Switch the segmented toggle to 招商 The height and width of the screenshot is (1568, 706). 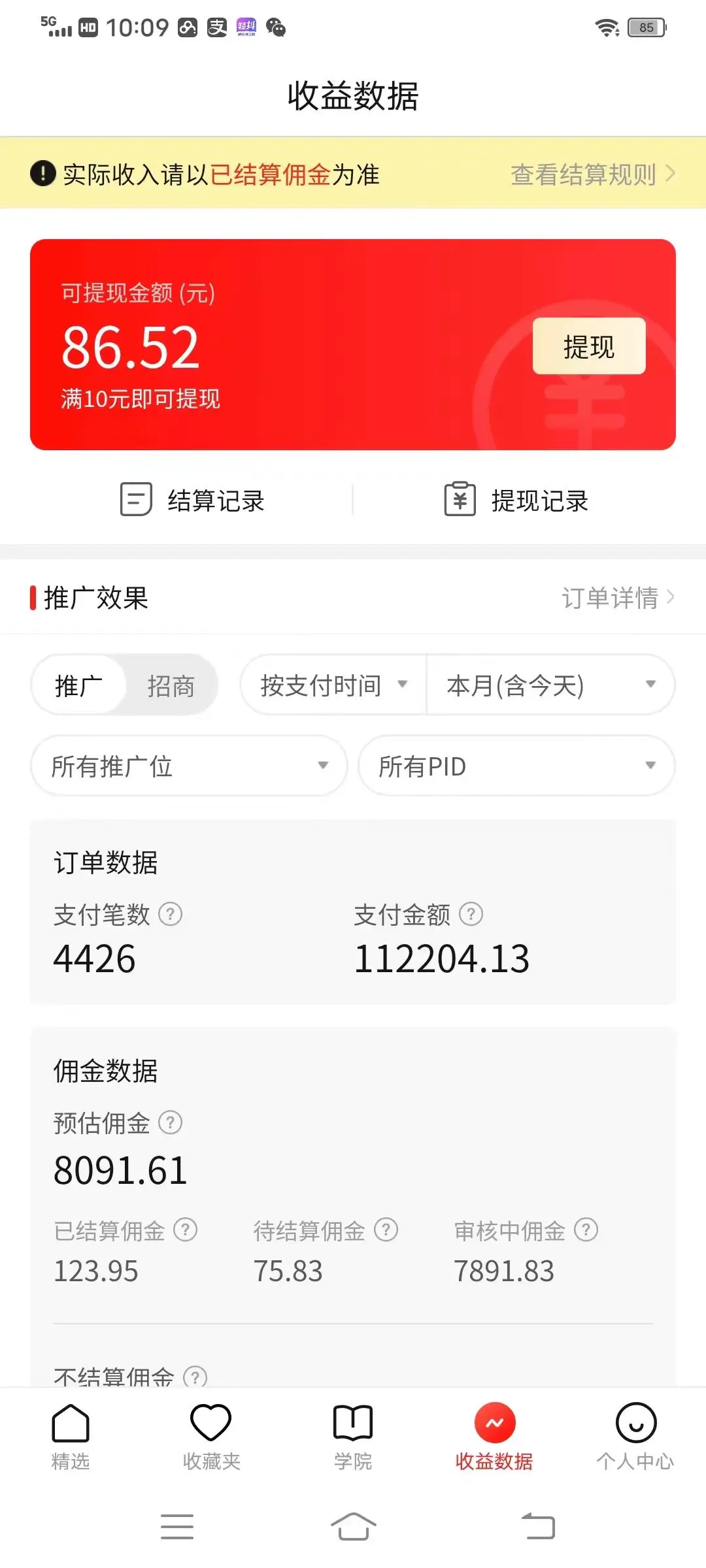(171, 685)
